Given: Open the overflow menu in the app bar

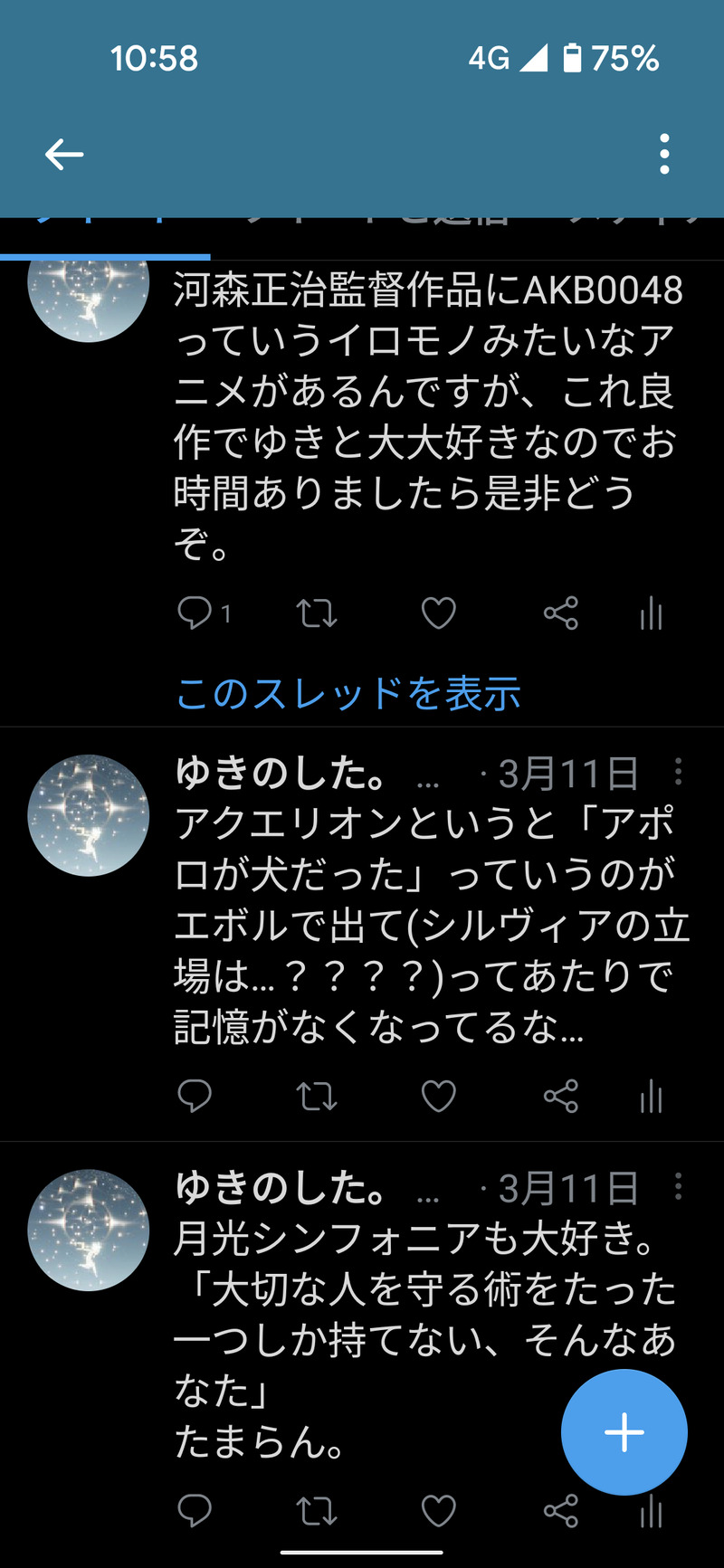Looking at the screenshot, I should point(664,155).
